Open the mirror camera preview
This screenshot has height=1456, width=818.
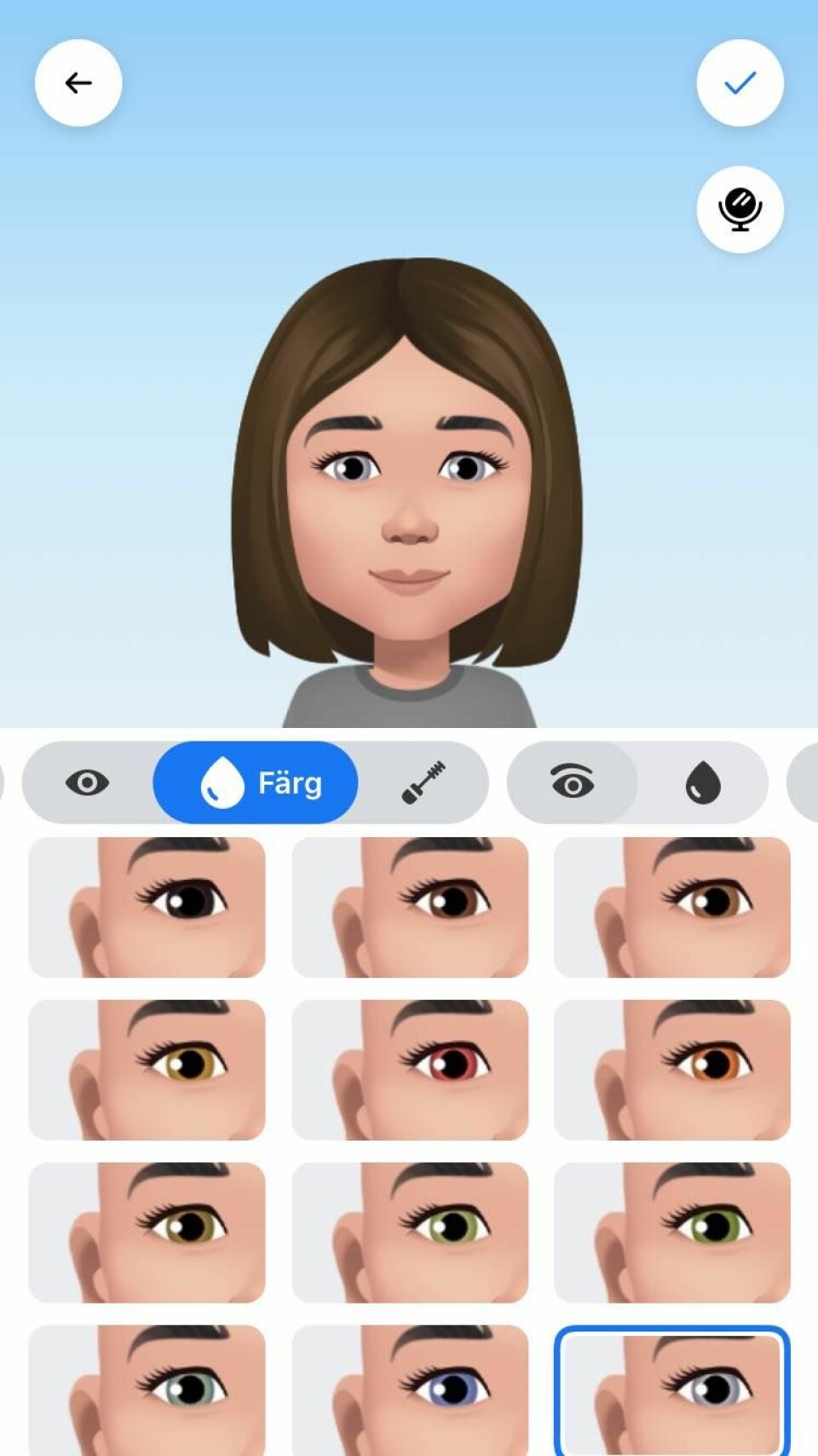740,209
